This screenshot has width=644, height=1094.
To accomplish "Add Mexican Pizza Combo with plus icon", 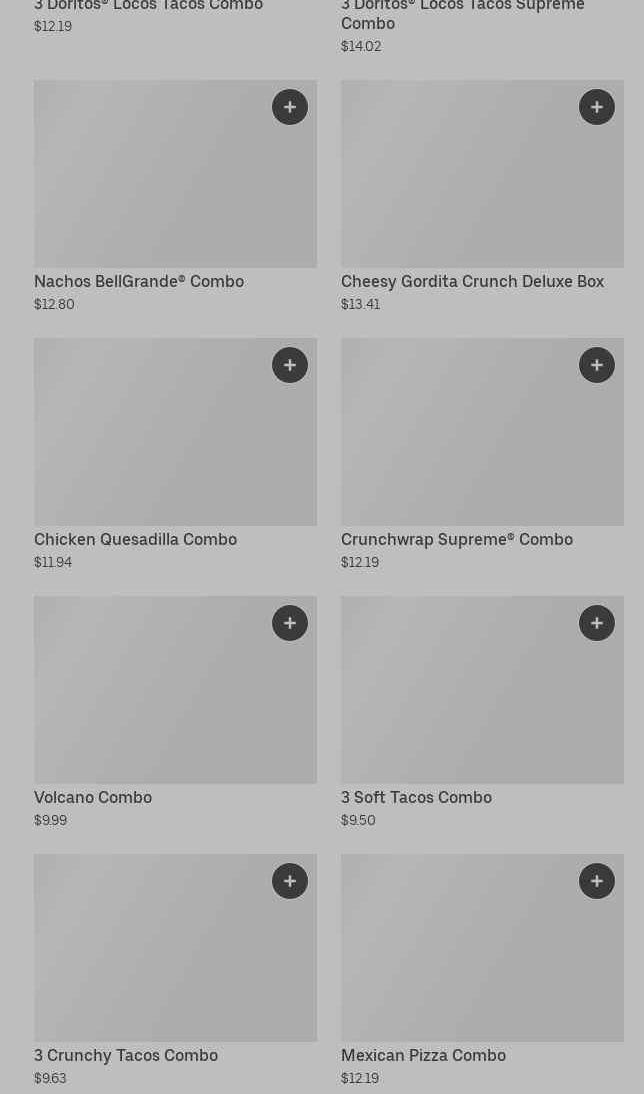I will click(597, 881).
